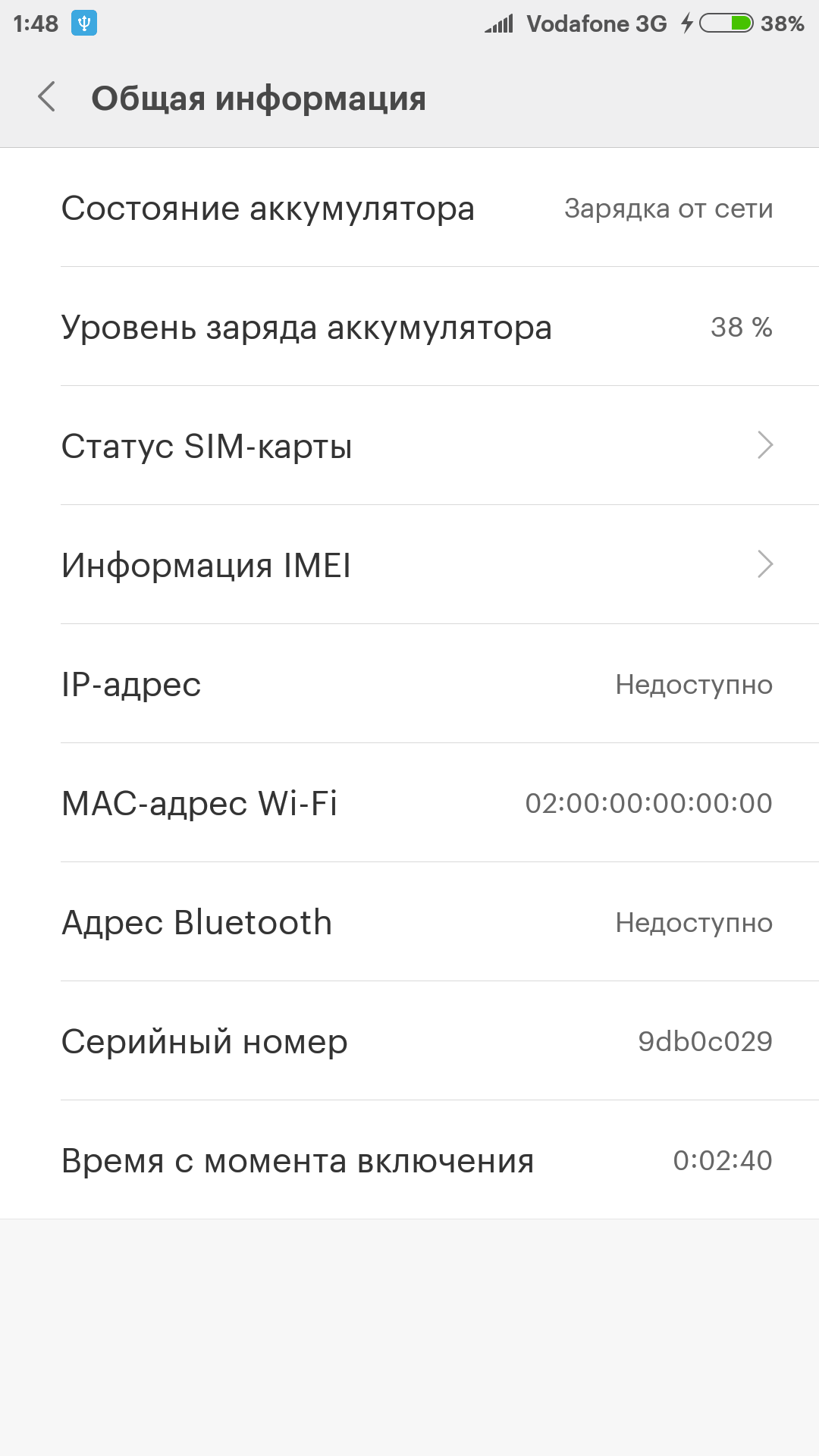Go back from Общая информация
This screenshot has height=1456, width=819.
click(x=47, y=97)
